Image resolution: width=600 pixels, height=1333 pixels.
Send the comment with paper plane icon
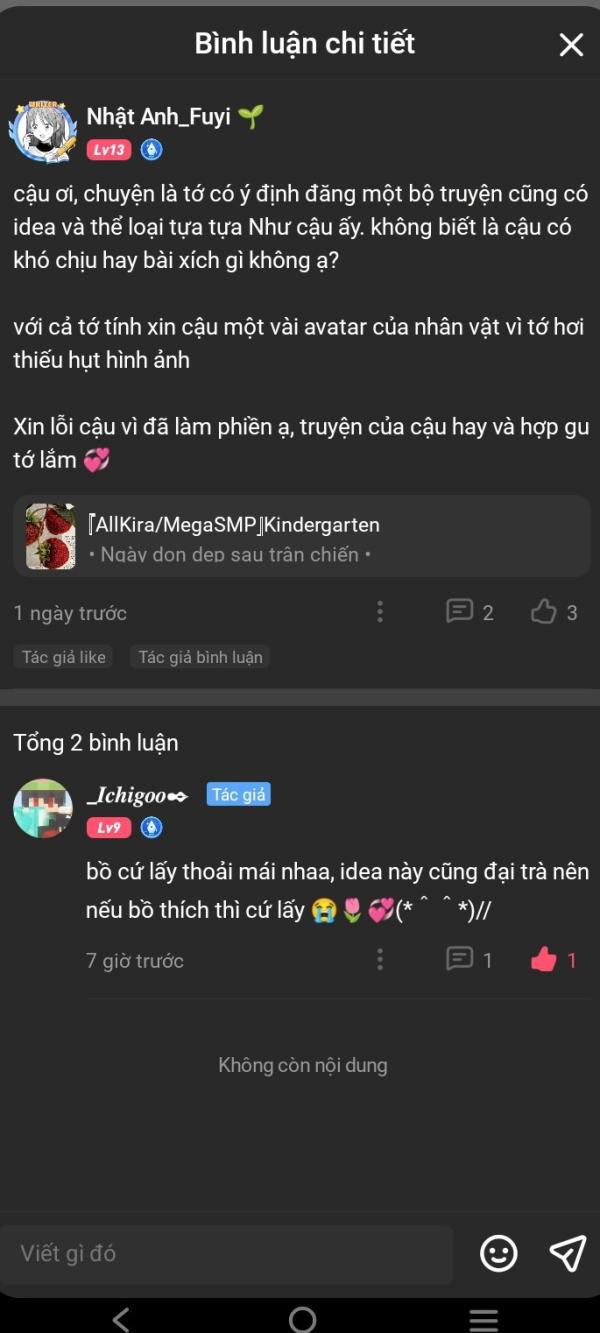pyautogui.click(x=567, y=1253)
